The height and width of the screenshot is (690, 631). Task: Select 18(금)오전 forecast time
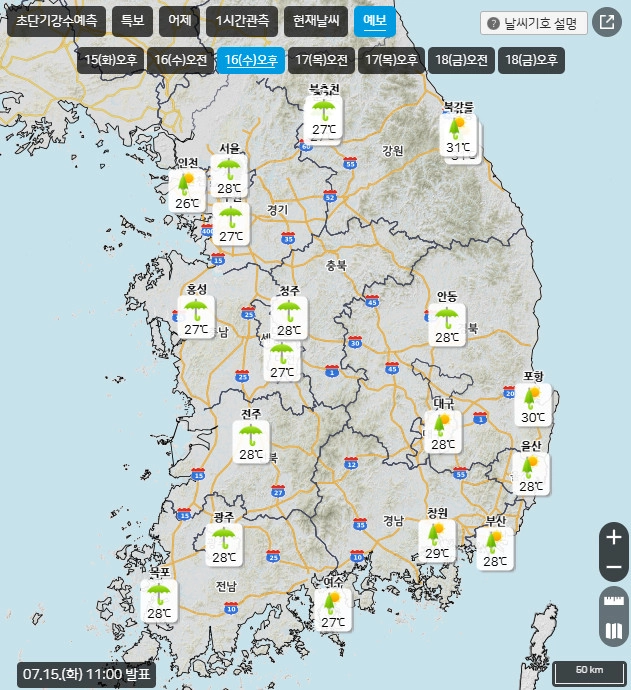(462, 61)
